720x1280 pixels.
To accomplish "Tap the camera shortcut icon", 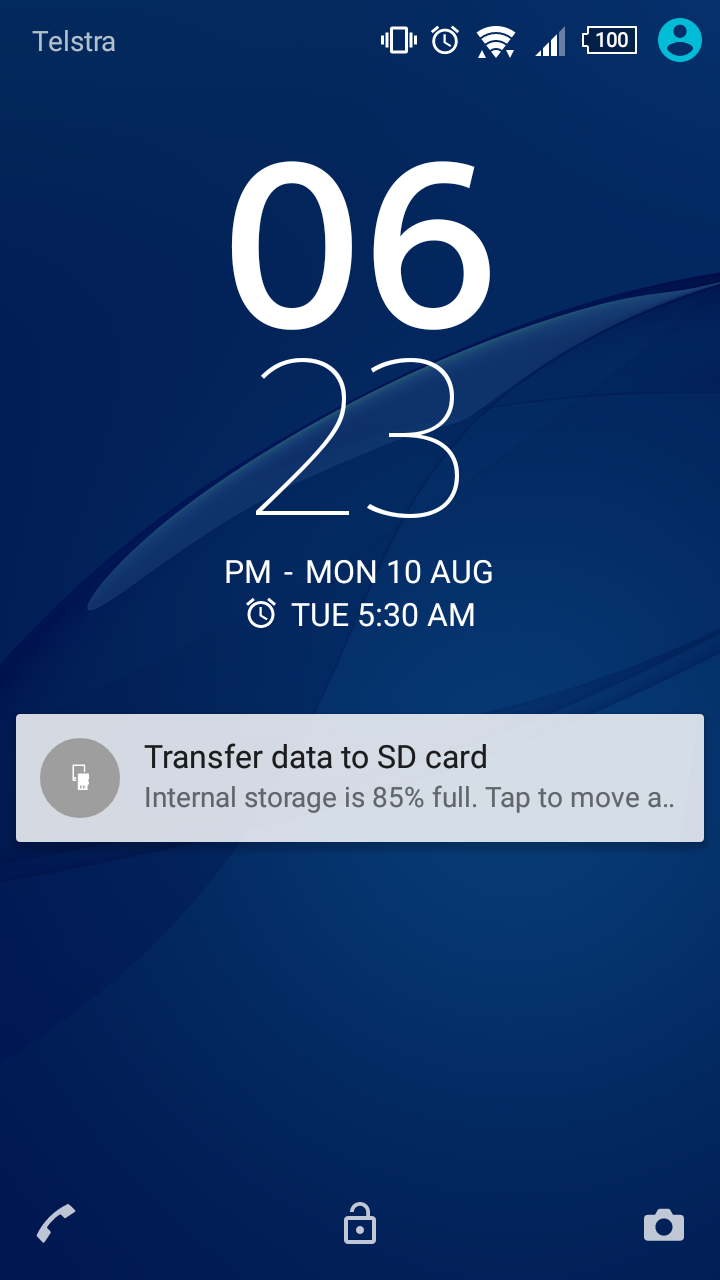I will (x=664, y=1225).
